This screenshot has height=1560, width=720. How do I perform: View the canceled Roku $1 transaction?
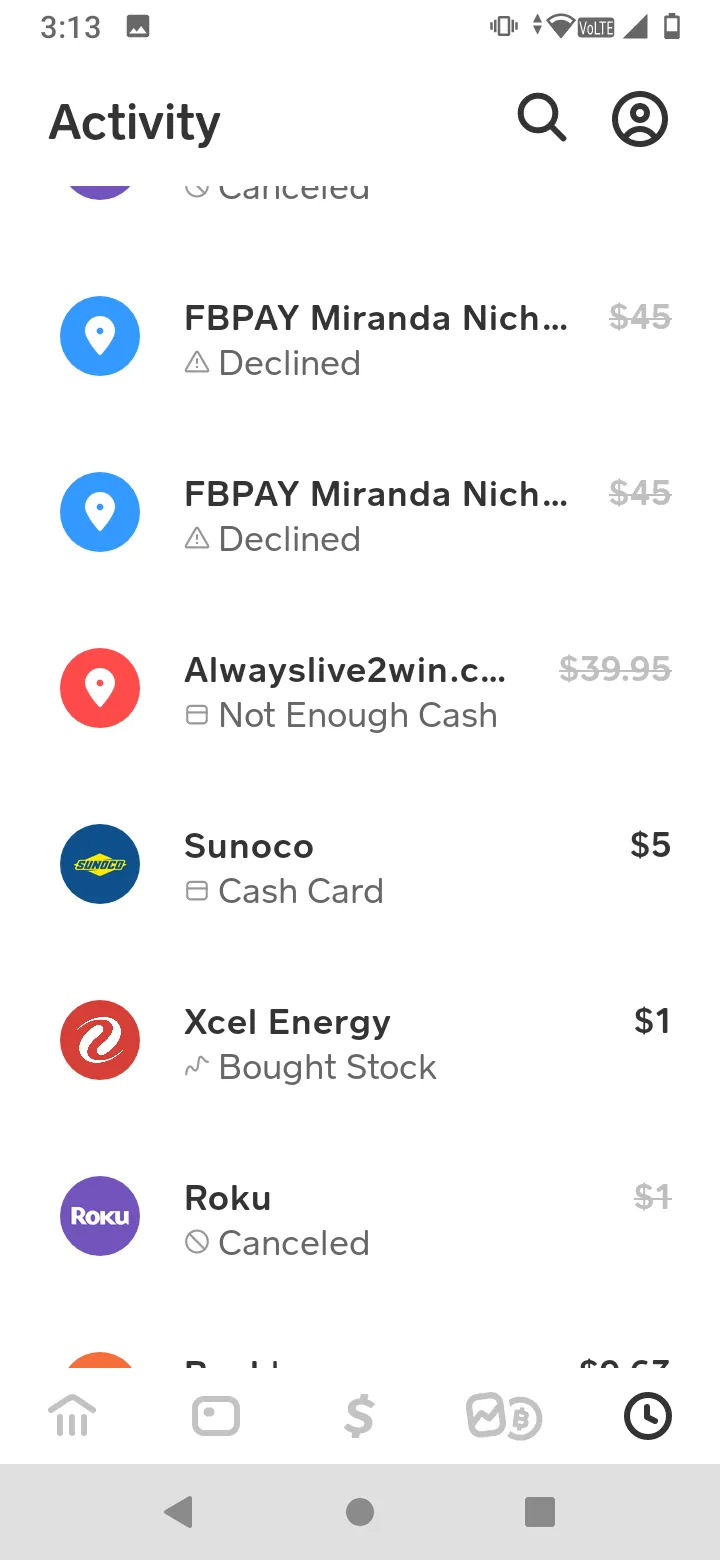(x=360, y=1218)
